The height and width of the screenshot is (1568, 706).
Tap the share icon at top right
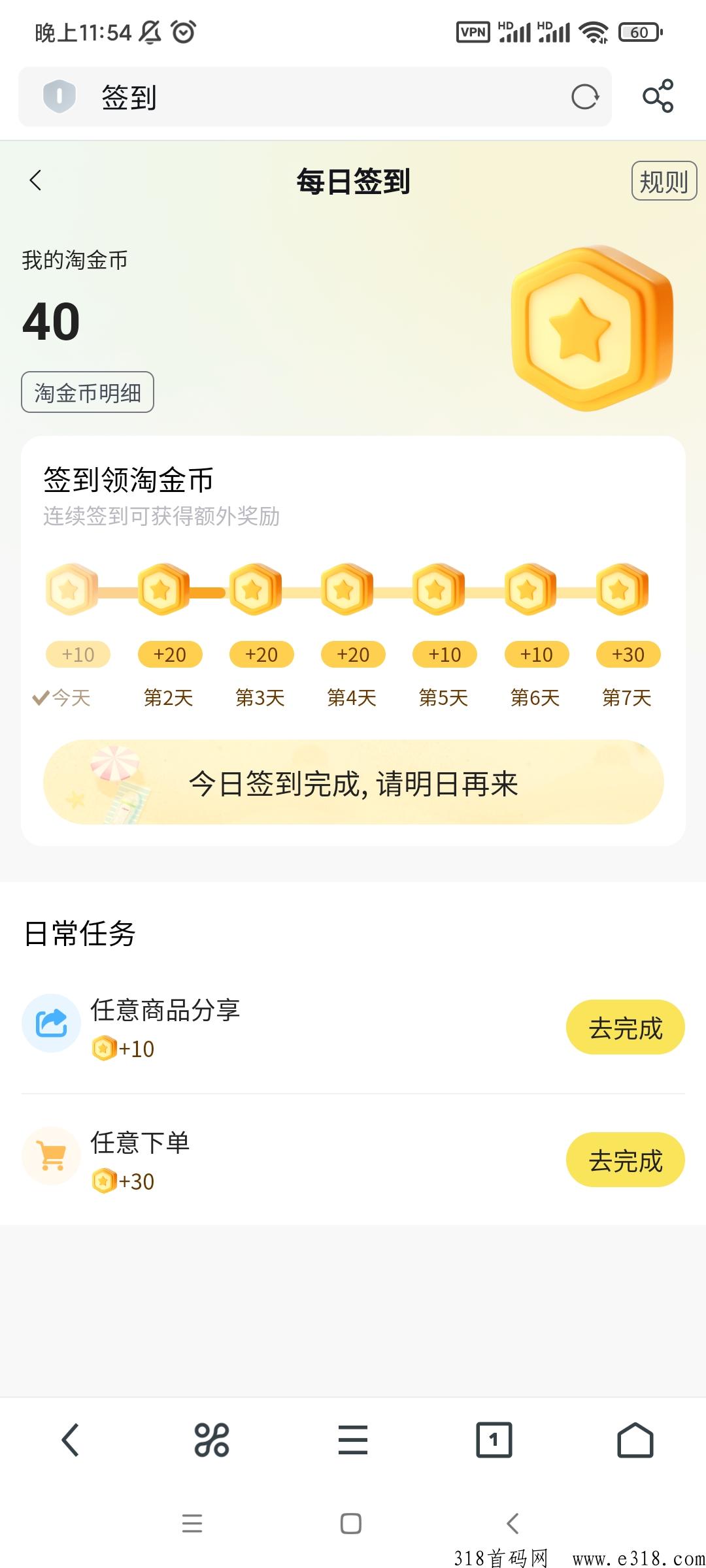[x=659, y=97]
